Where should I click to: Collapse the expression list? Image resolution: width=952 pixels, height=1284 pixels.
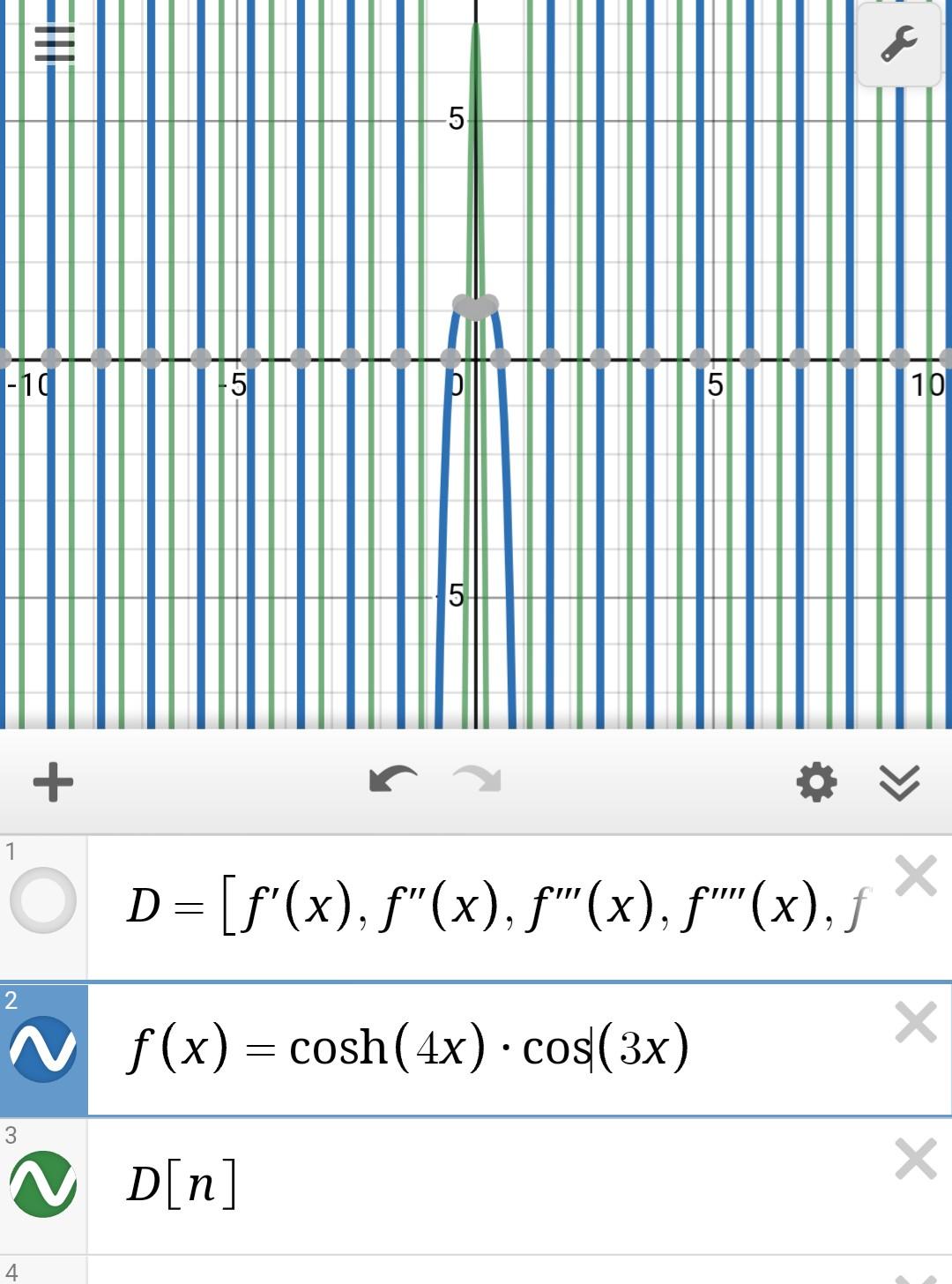point(899,781)
